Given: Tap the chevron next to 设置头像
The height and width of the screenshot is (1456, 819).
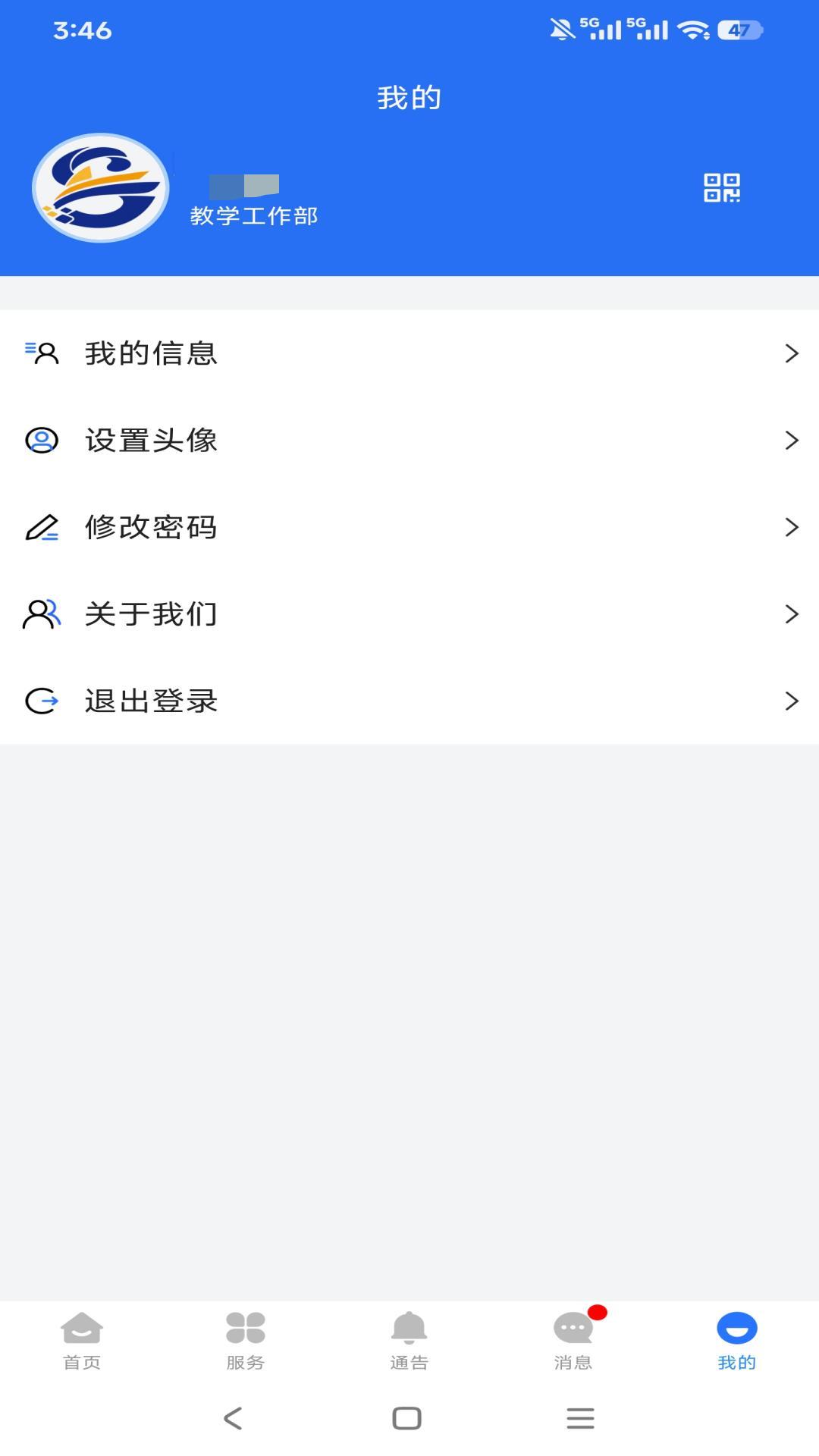Looking at the screenshot, I should coord(792,440).
